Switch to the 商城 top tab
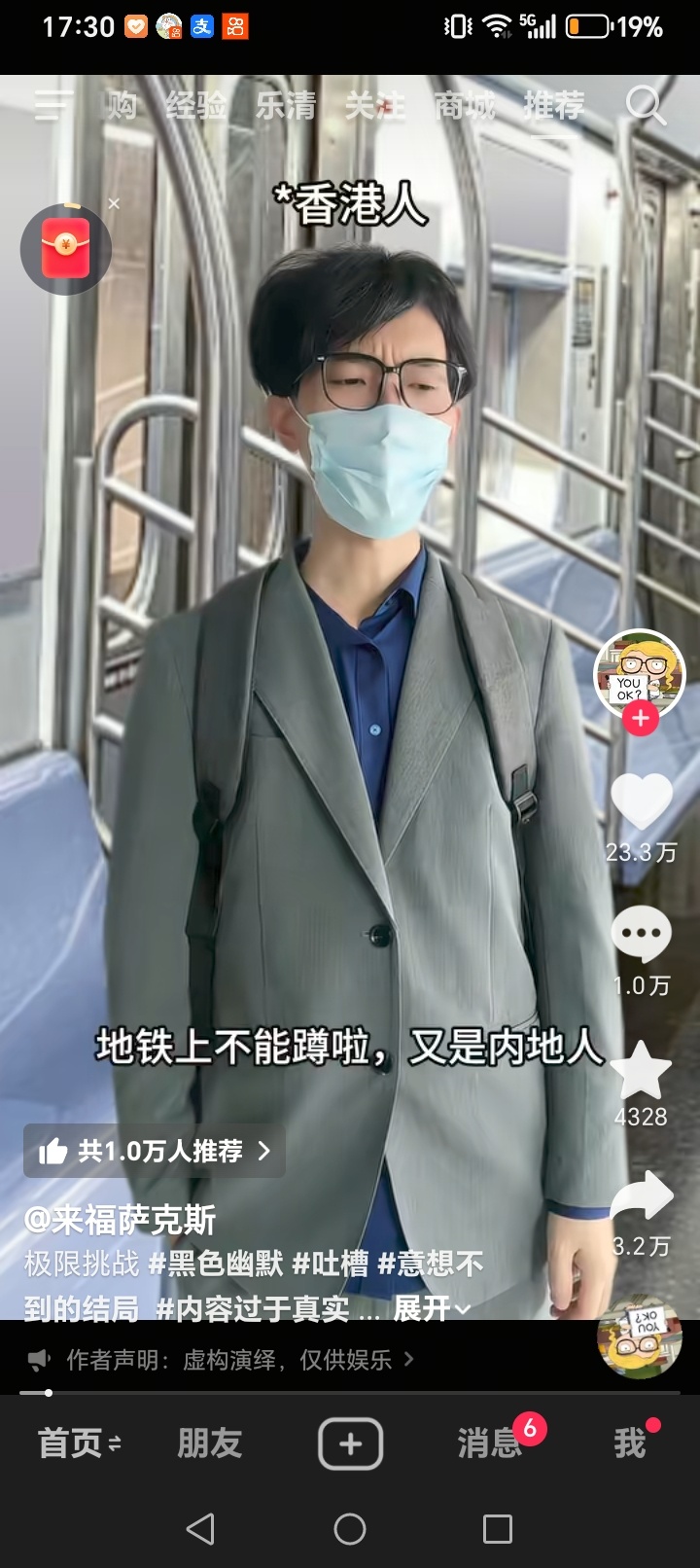Viewport: 700px width, 1568px height. pyautogui.click(x=464, y=105)
